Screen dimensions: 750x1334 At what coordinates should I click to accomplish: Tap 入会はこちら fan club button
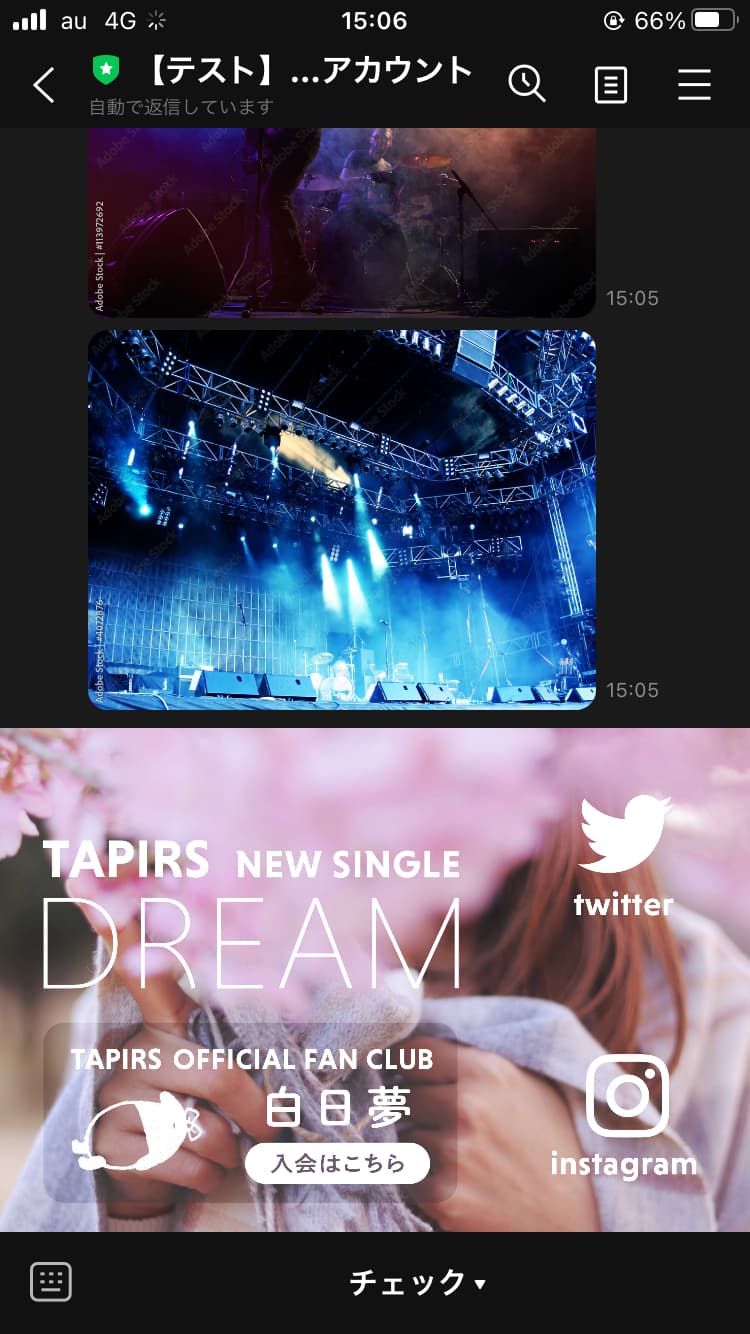(338, 1163)
